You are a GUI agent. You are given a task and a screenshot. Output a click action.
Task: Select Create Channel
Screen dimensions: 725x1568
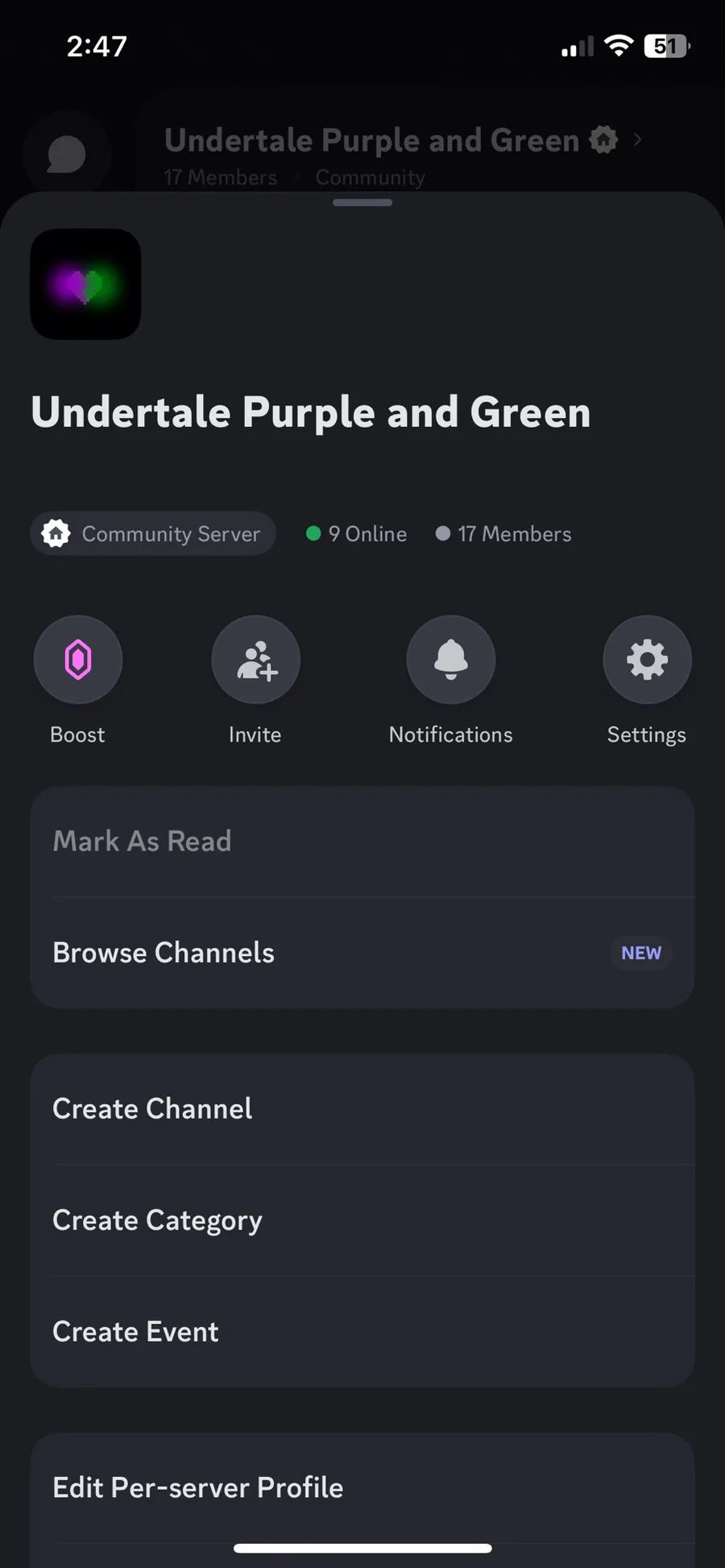click(x=362, y=1109)
